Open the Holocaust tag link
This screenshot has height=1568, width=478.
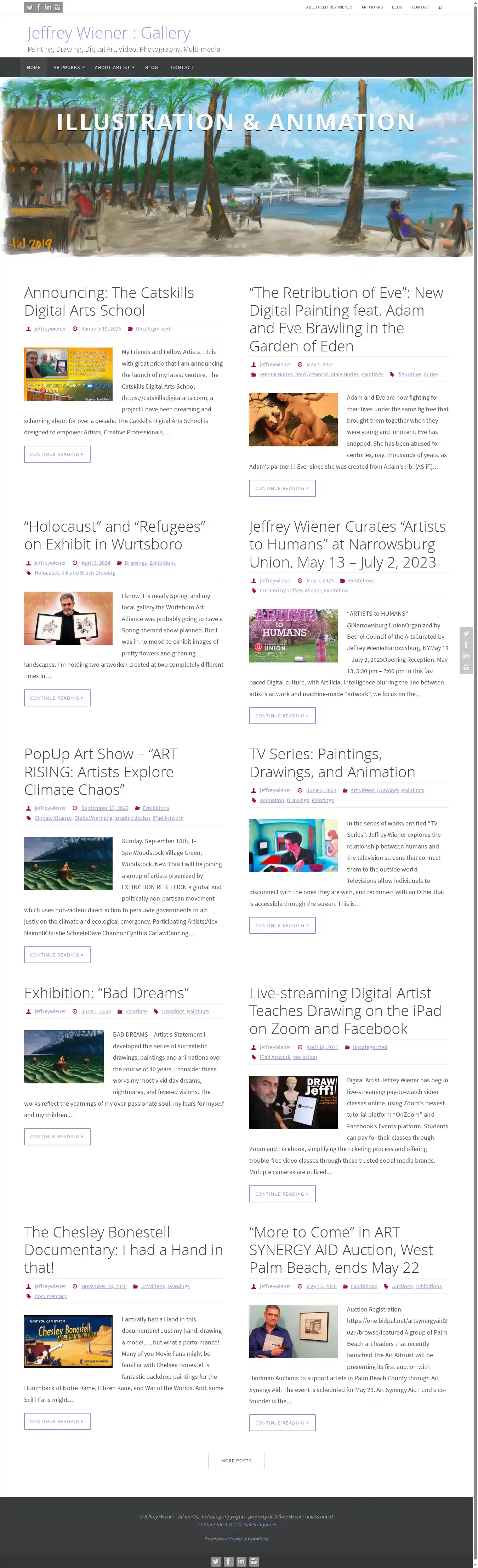point(47,573)
